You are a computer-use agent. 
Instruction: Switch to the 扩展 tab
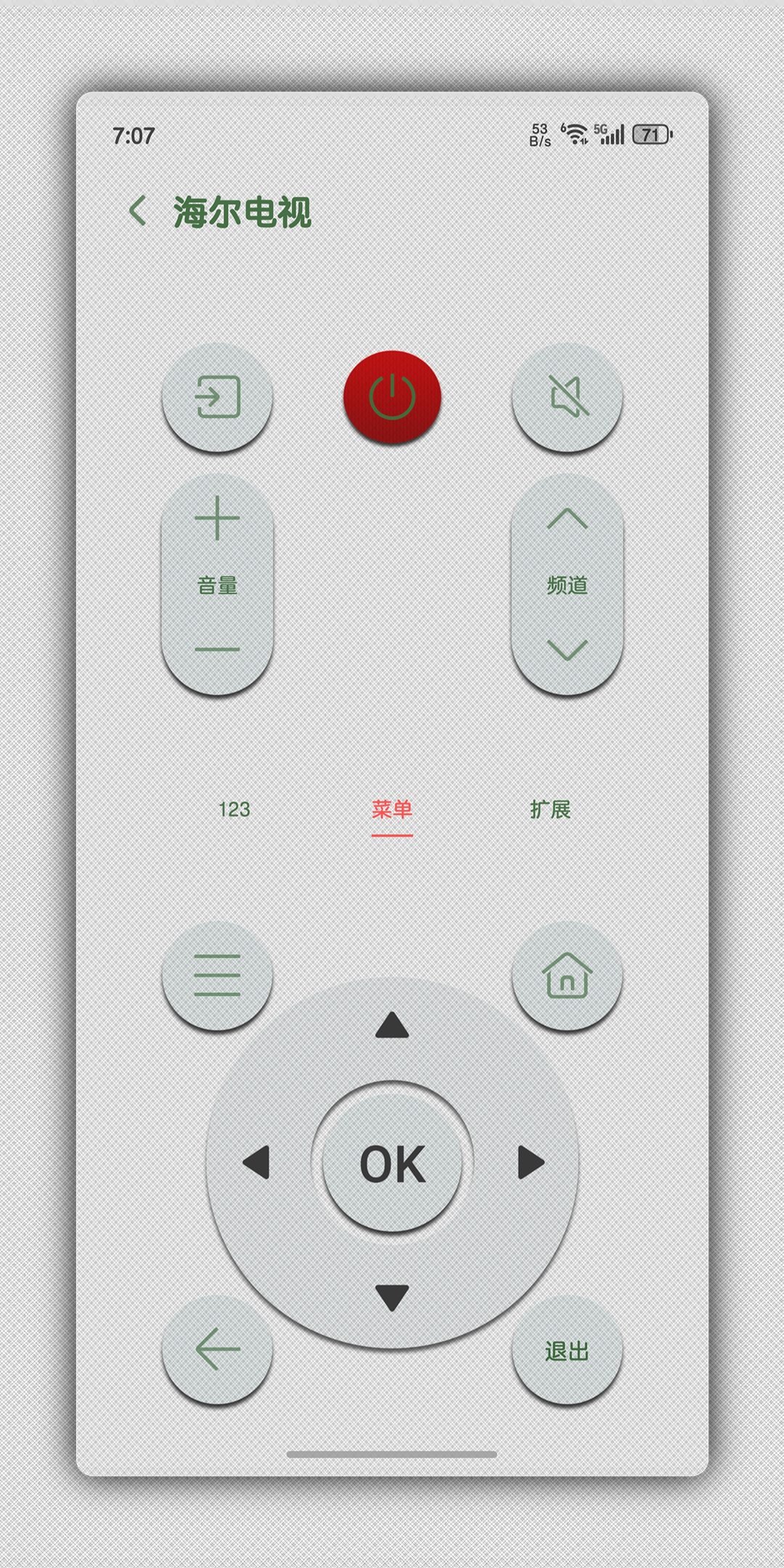pyautogui.click(x=550, y=809)
